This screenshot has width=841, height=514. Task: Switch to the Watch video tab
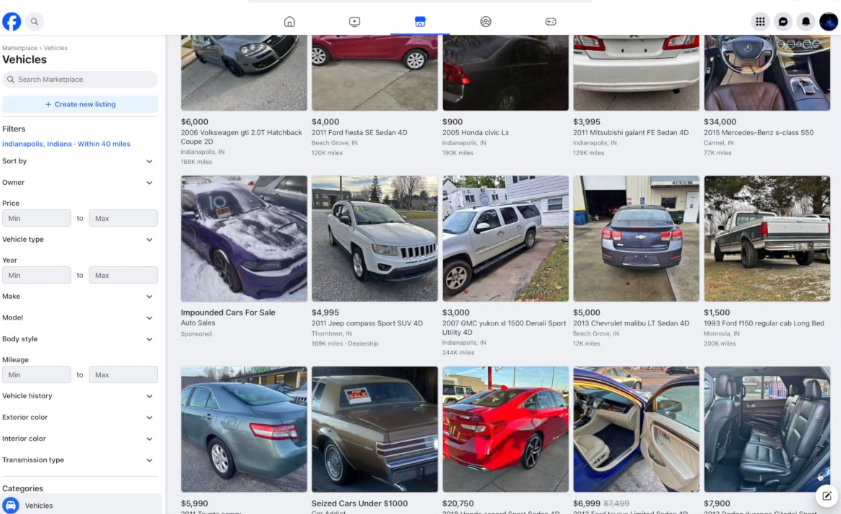click(354, 21)
